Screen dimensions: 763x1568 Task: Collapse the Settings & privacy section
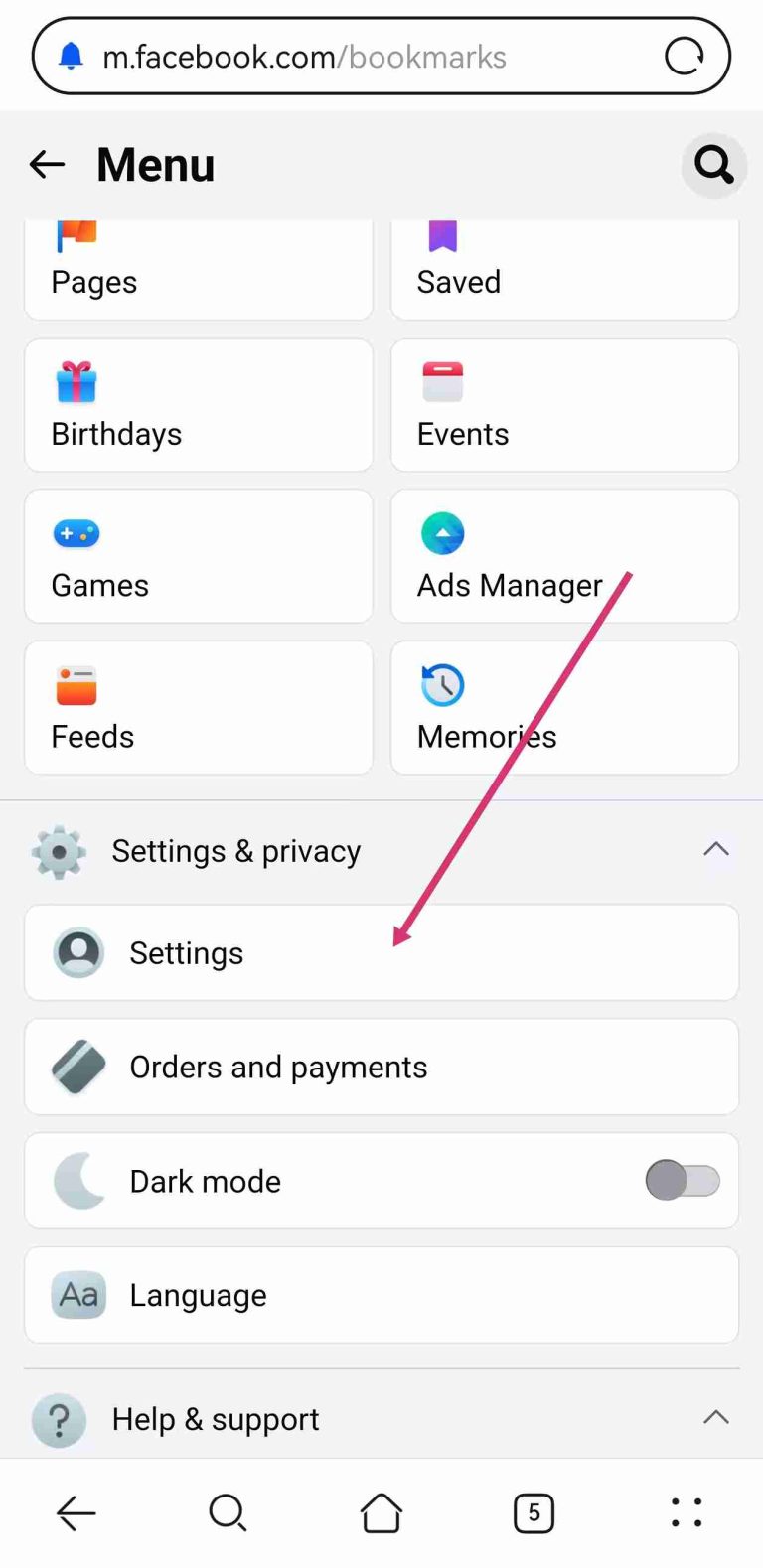(x=716, y=849)
